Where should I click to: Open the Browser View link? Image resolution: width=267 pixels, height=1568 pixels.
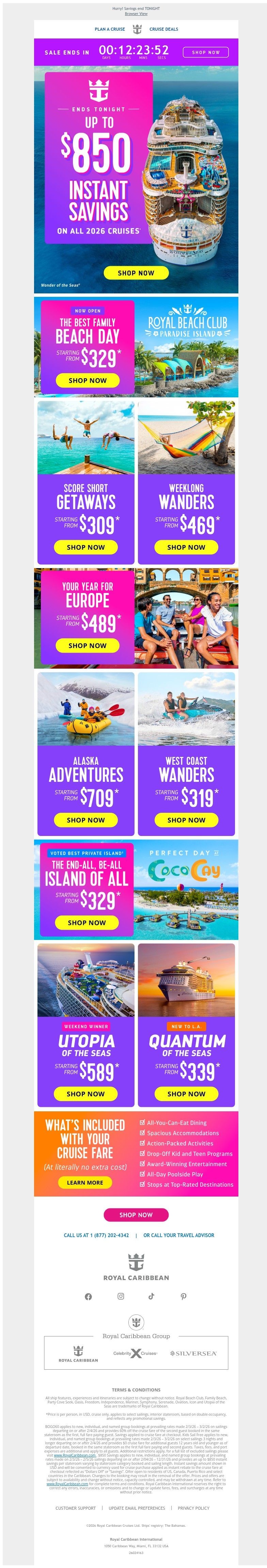tap(136, 13)
